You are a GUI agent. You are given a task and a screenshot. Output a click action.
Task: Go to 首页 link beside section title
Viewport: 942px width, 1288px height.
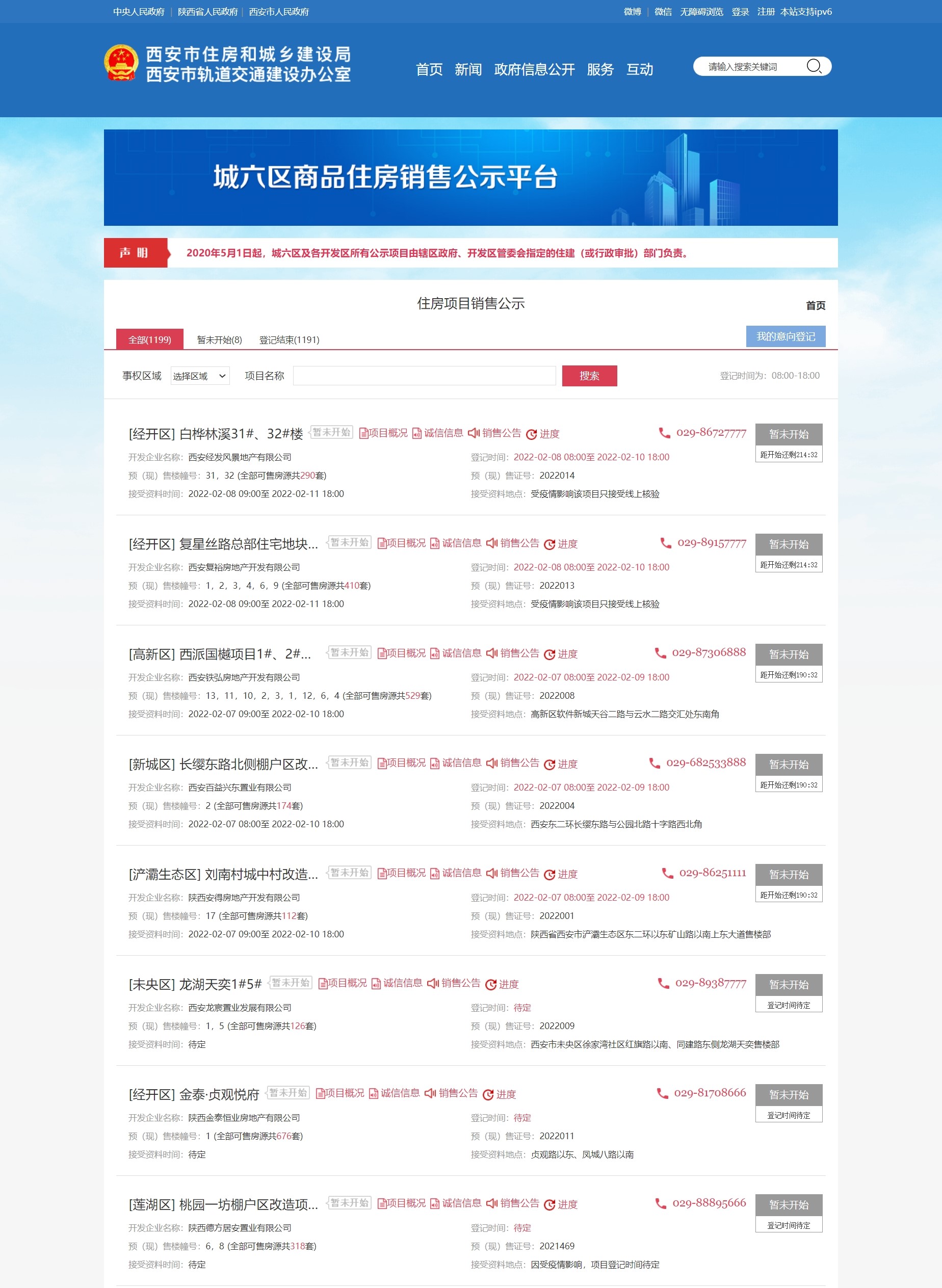[816, 306]
